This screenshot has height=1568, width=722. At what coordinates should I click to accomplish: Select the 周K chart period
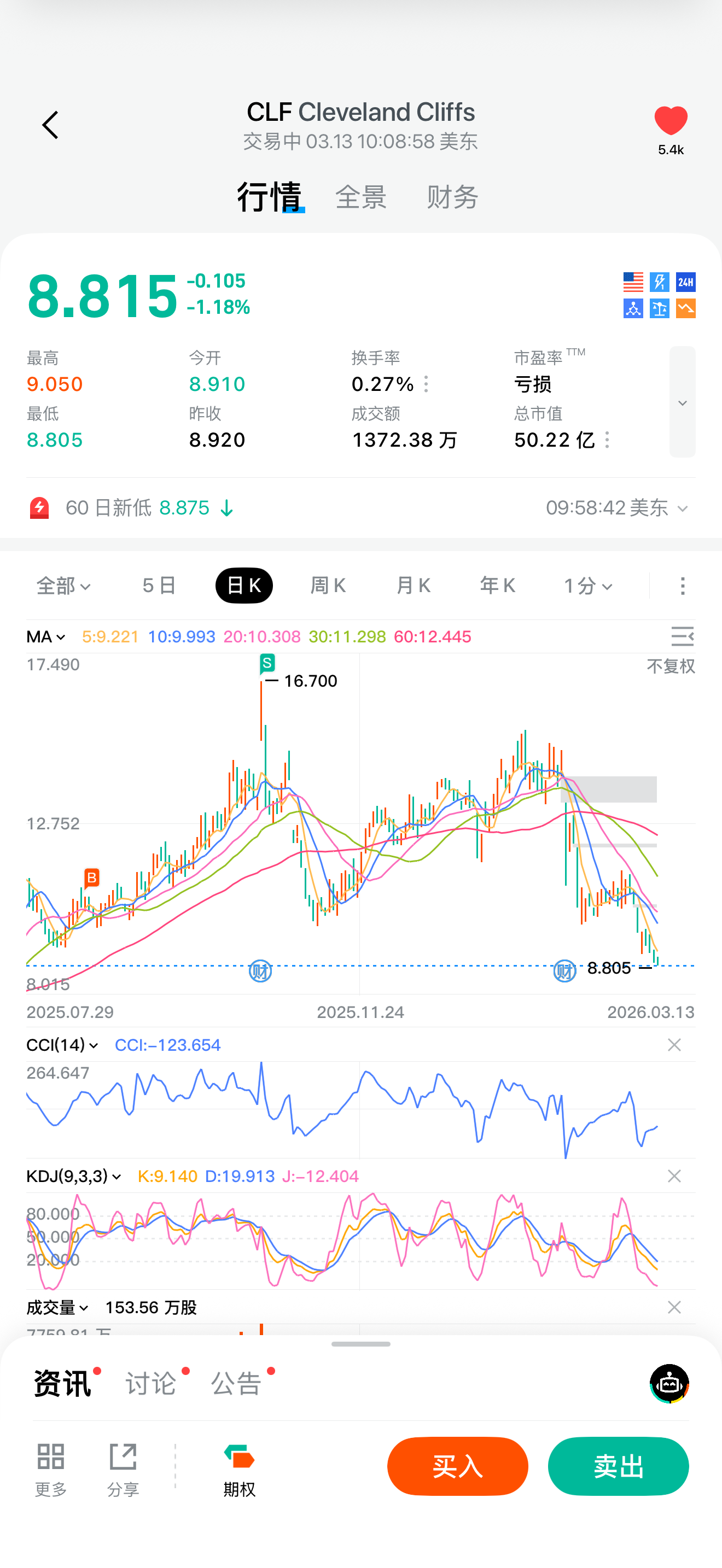click(328, 586)
